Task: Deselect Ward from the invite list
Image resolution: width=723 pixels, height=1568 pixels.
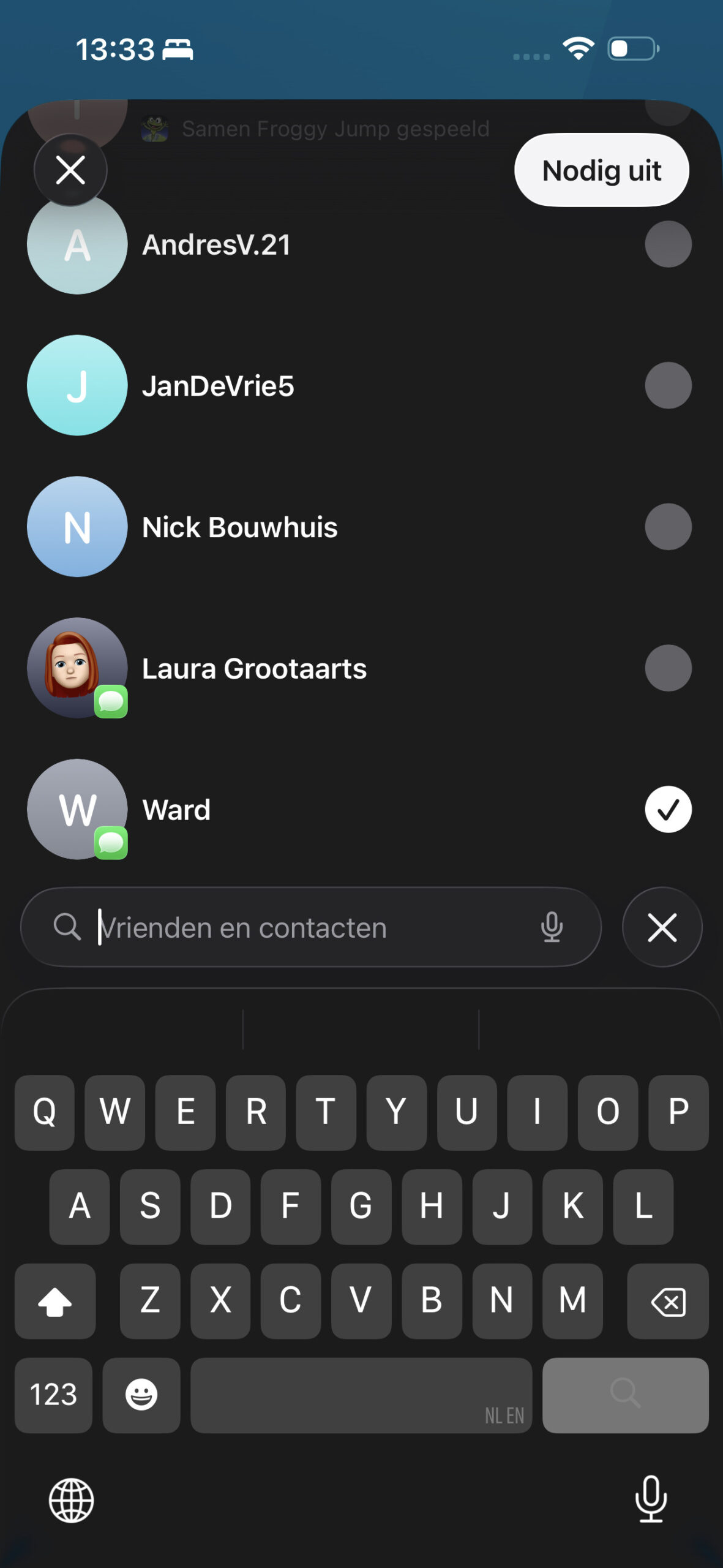Action: point(668,810)
